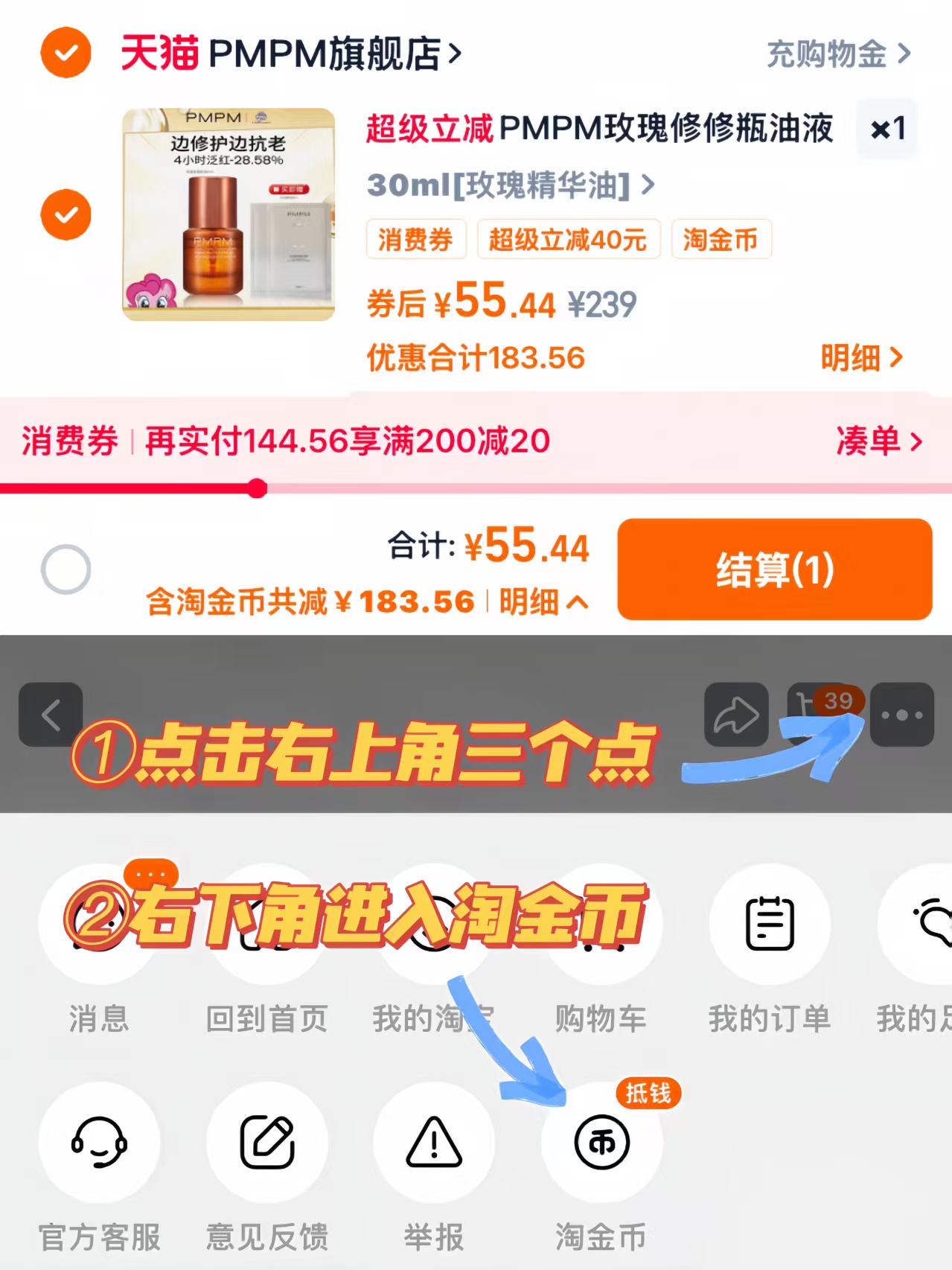952x1270 pixels.
Task: Tap the 消息 messages icon
Action: click(x=99, y=923)
